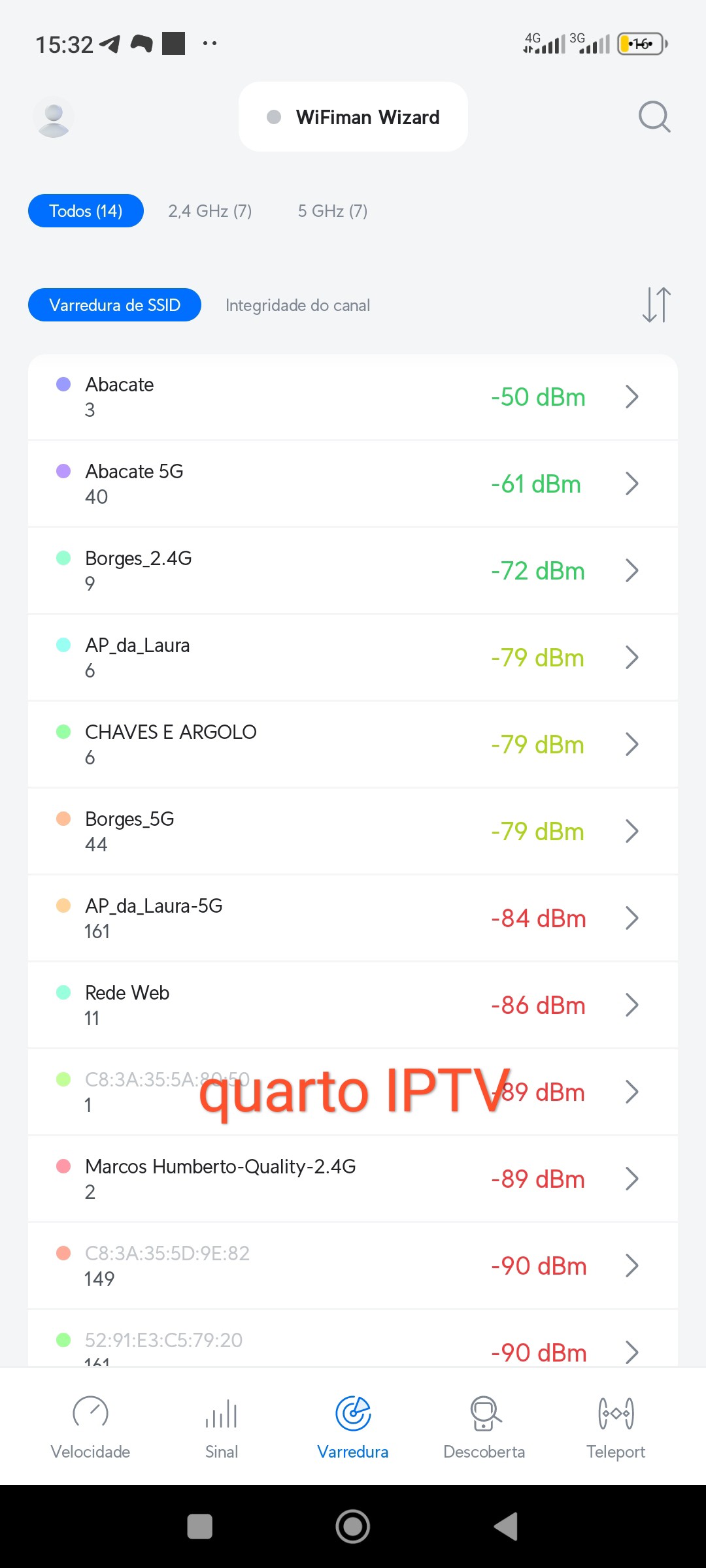Image resolution: width=706 pixels, height=1568 pixels.
Task: Go back with the system back button
Action: [505, 1527]
